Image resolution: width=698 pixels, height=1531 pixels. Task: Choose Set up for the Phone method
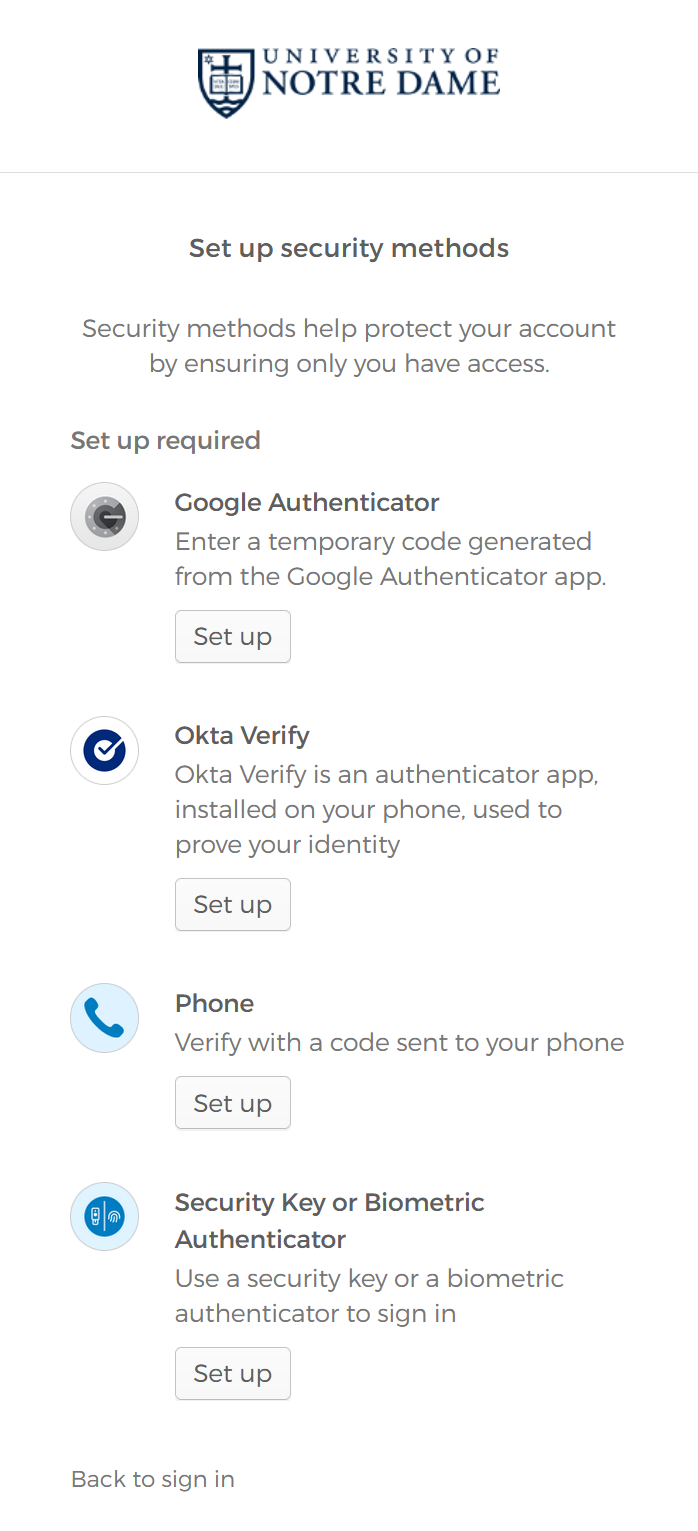[x=233, y=1103]
